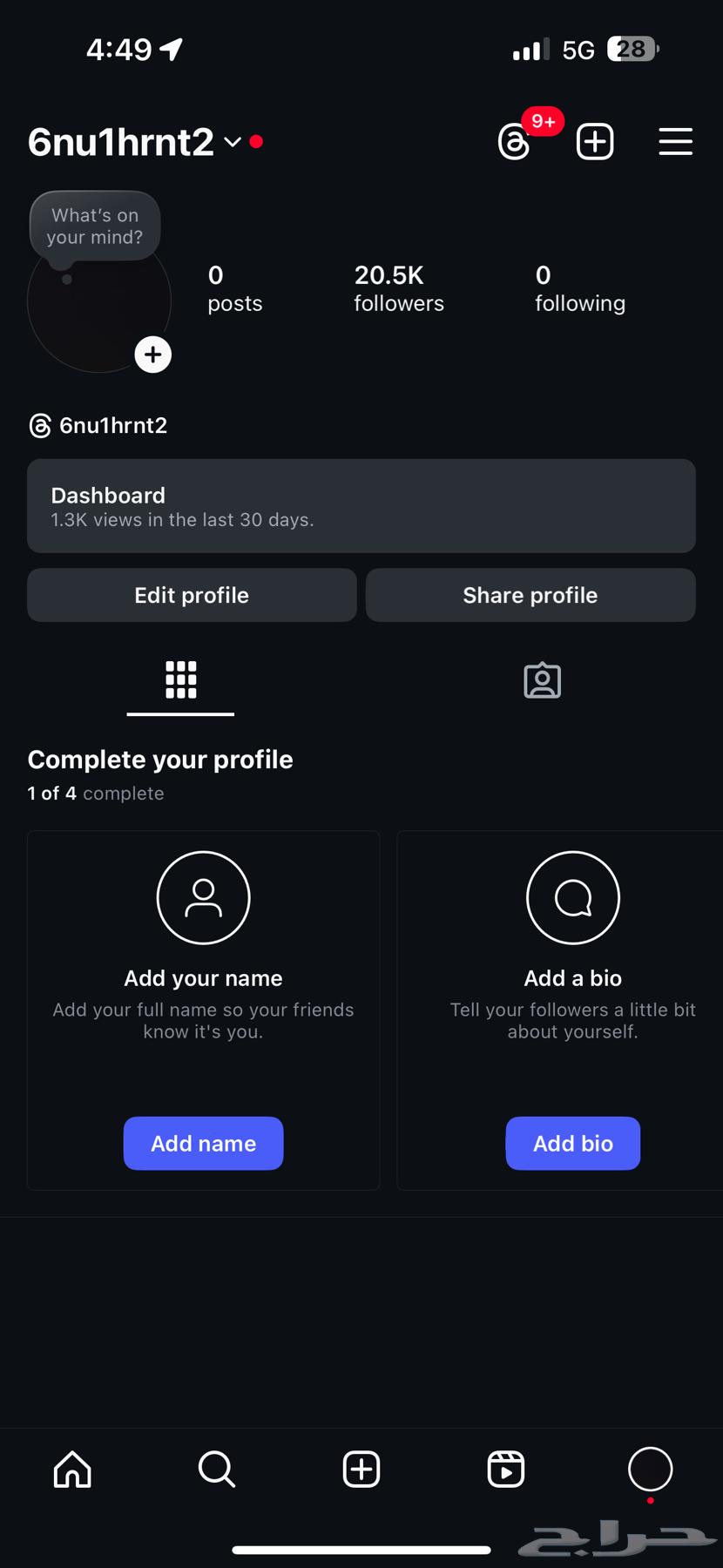View the 20.5K followers list
Image resolution: width=723 pixels, height=1568 pixels.
(398, 287)
